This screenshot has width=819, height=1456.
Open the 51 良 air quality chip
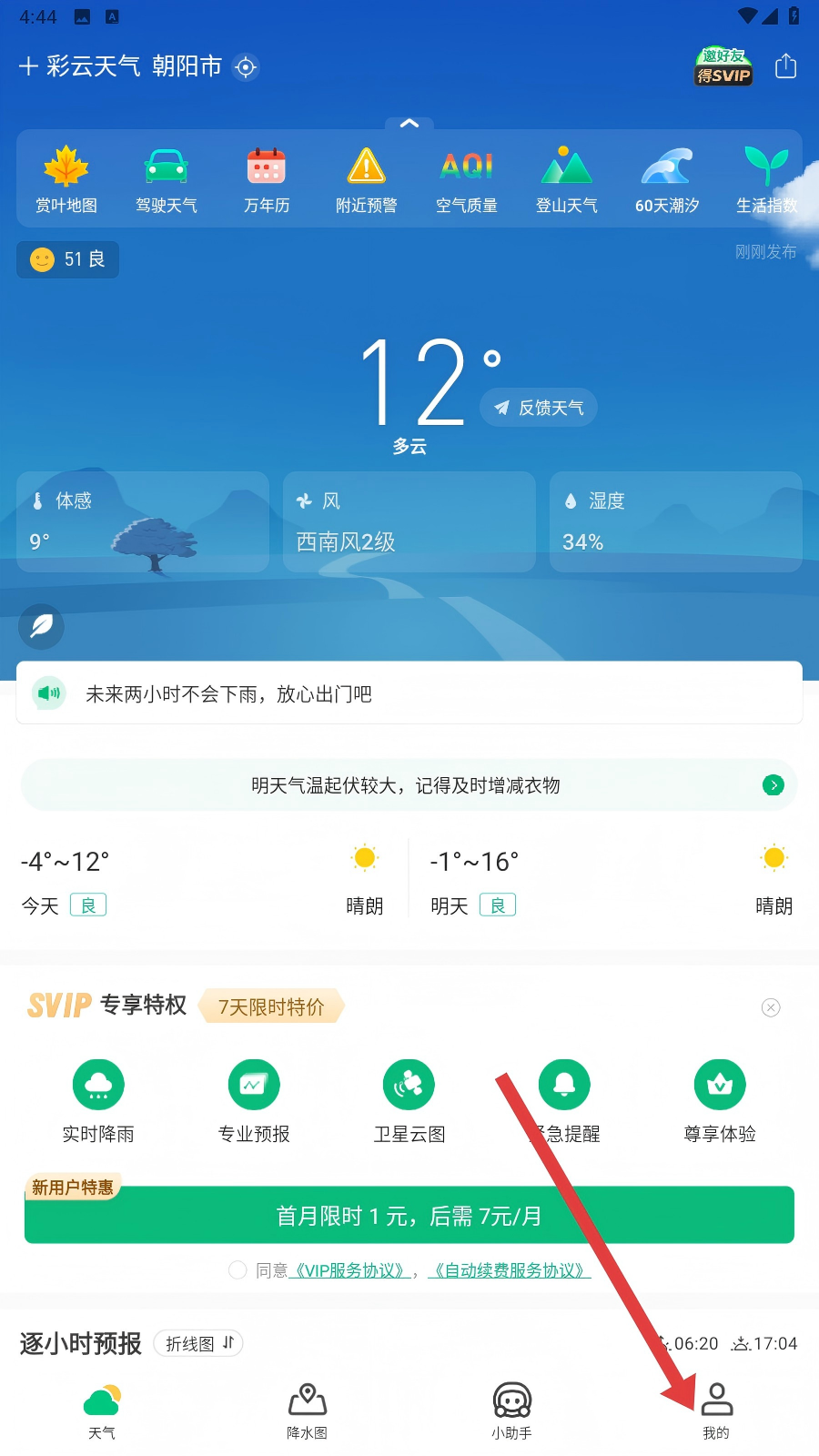68,259
